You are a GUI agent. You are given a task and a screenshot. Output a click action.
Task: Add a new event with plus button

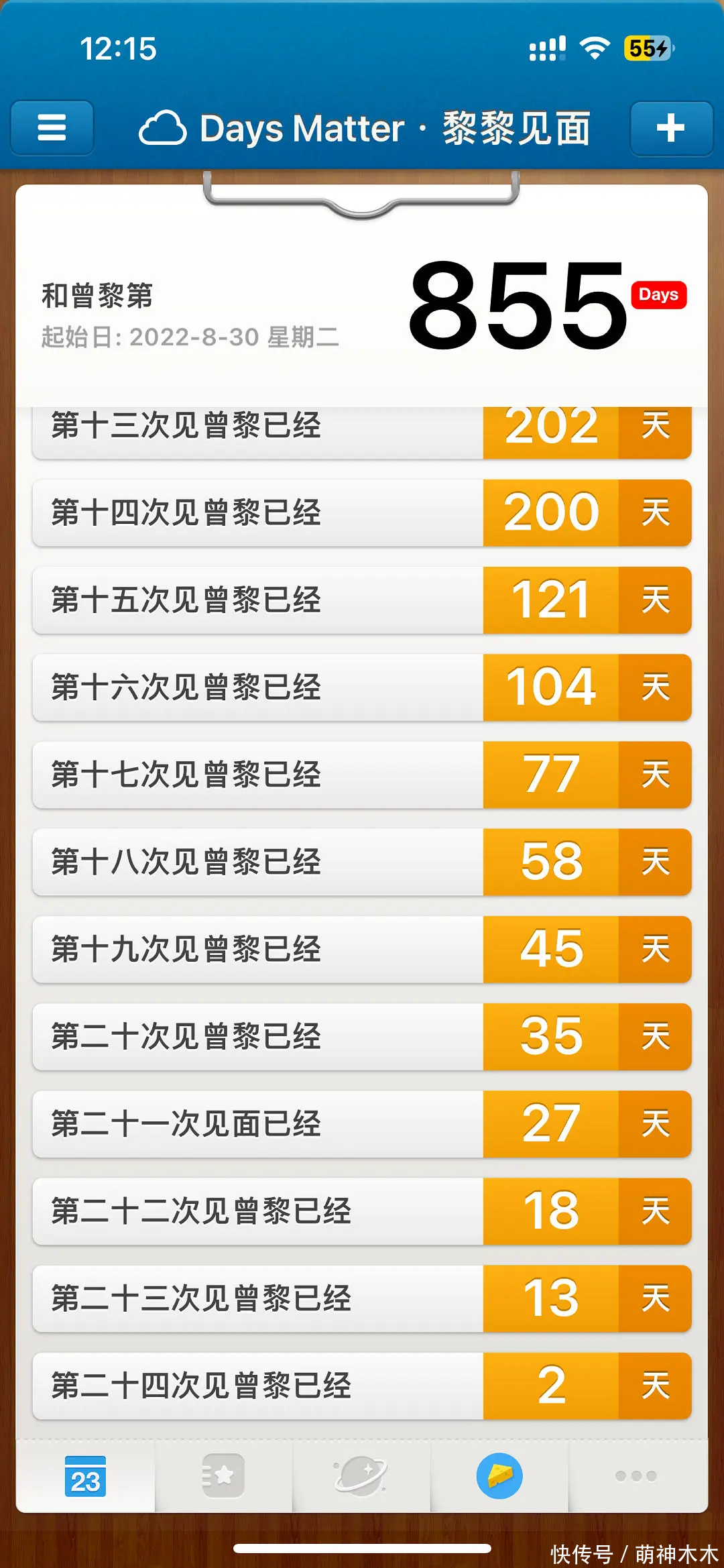click(x=670, y=127)
